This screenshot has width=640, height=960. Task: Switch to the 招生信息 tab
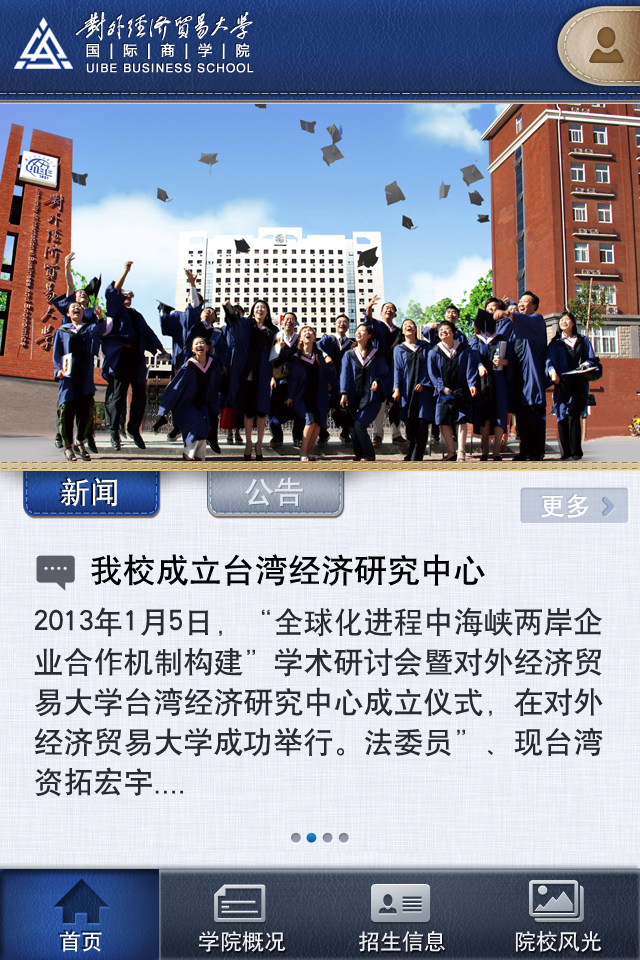(x=400, y=915)
